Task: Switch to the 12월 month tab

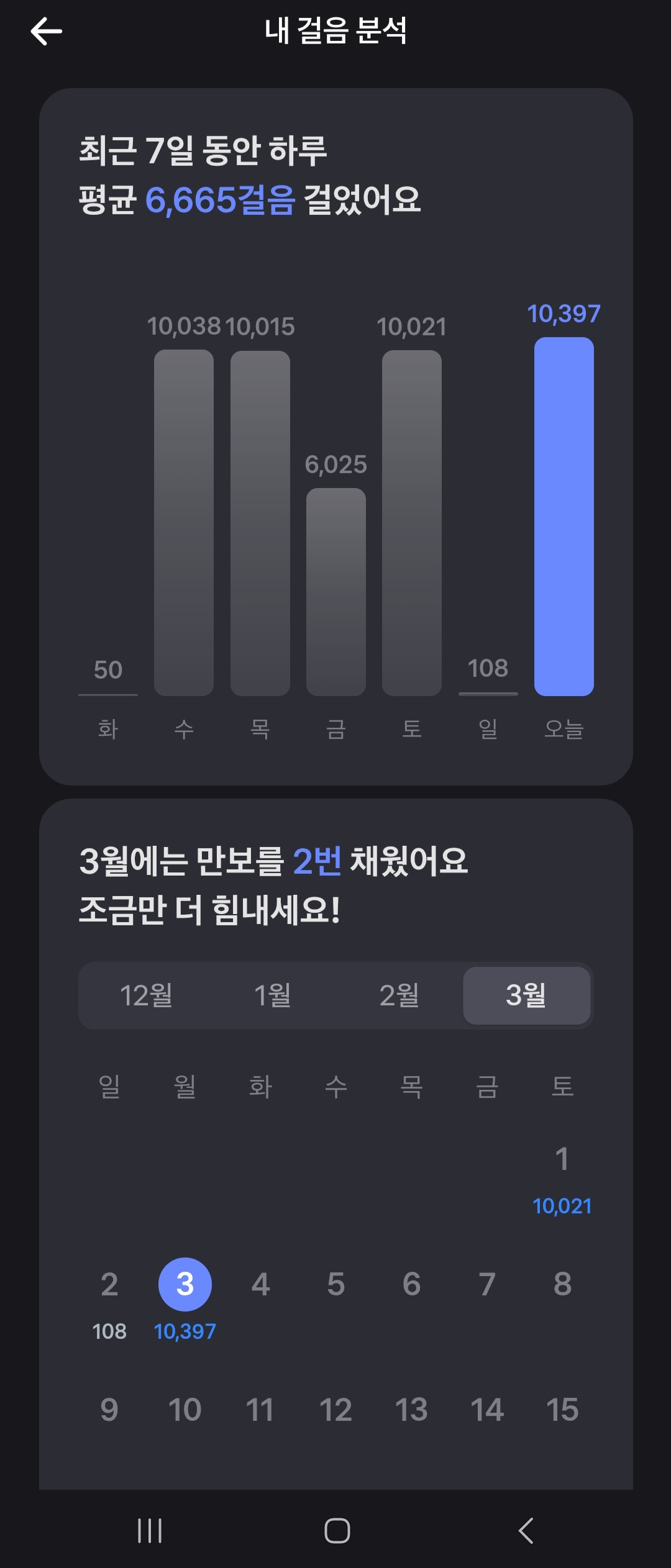Action: click(x=146, y=995)
